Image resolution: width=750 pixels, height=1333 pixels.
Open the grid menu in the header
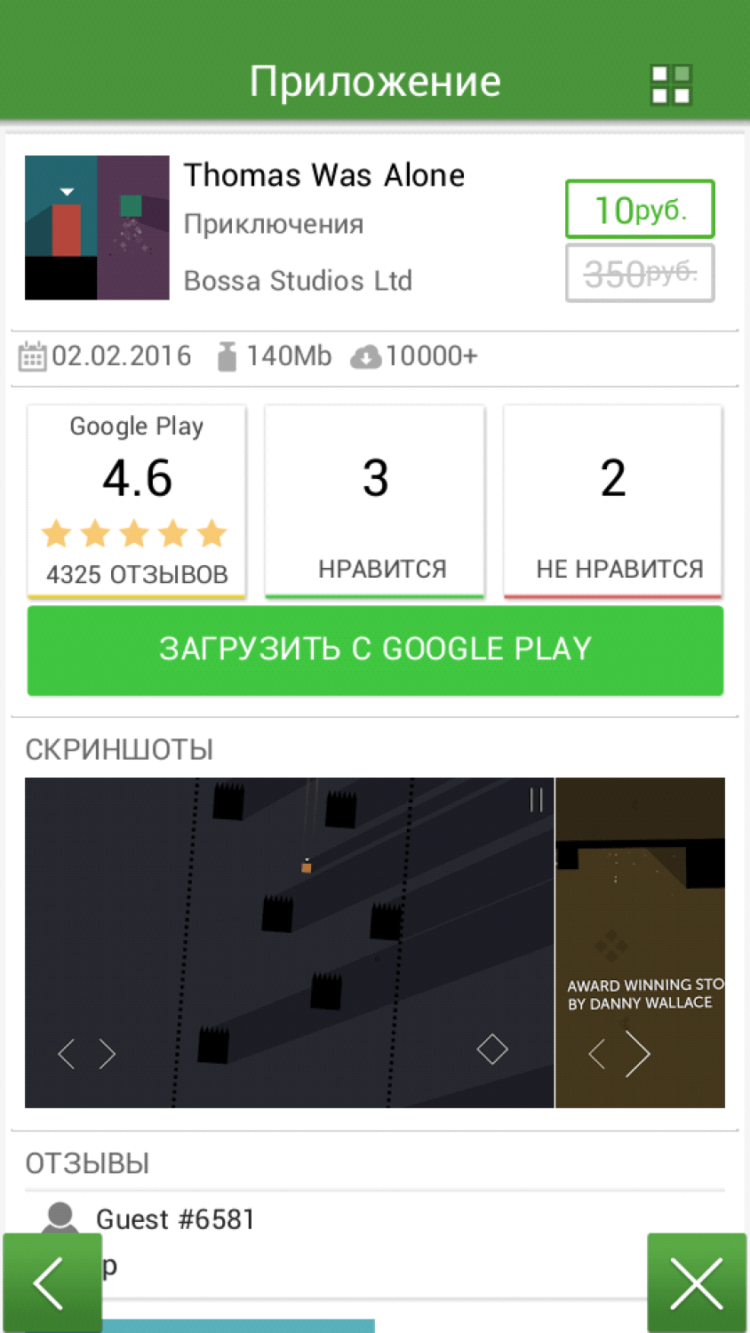(670, 85)
